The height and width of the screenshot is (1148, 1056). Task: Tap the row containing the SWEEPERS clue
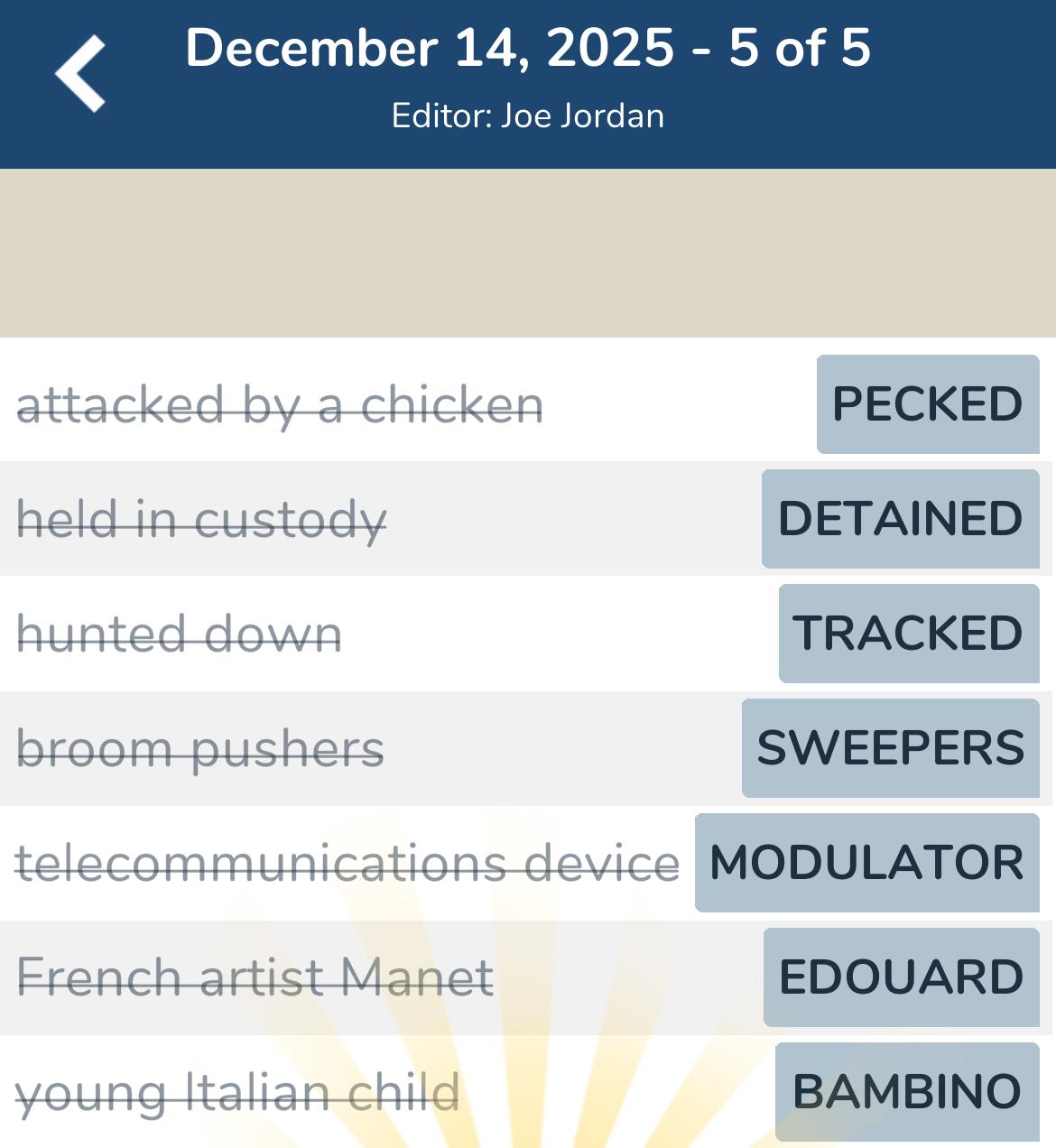(x=527, y=748)
